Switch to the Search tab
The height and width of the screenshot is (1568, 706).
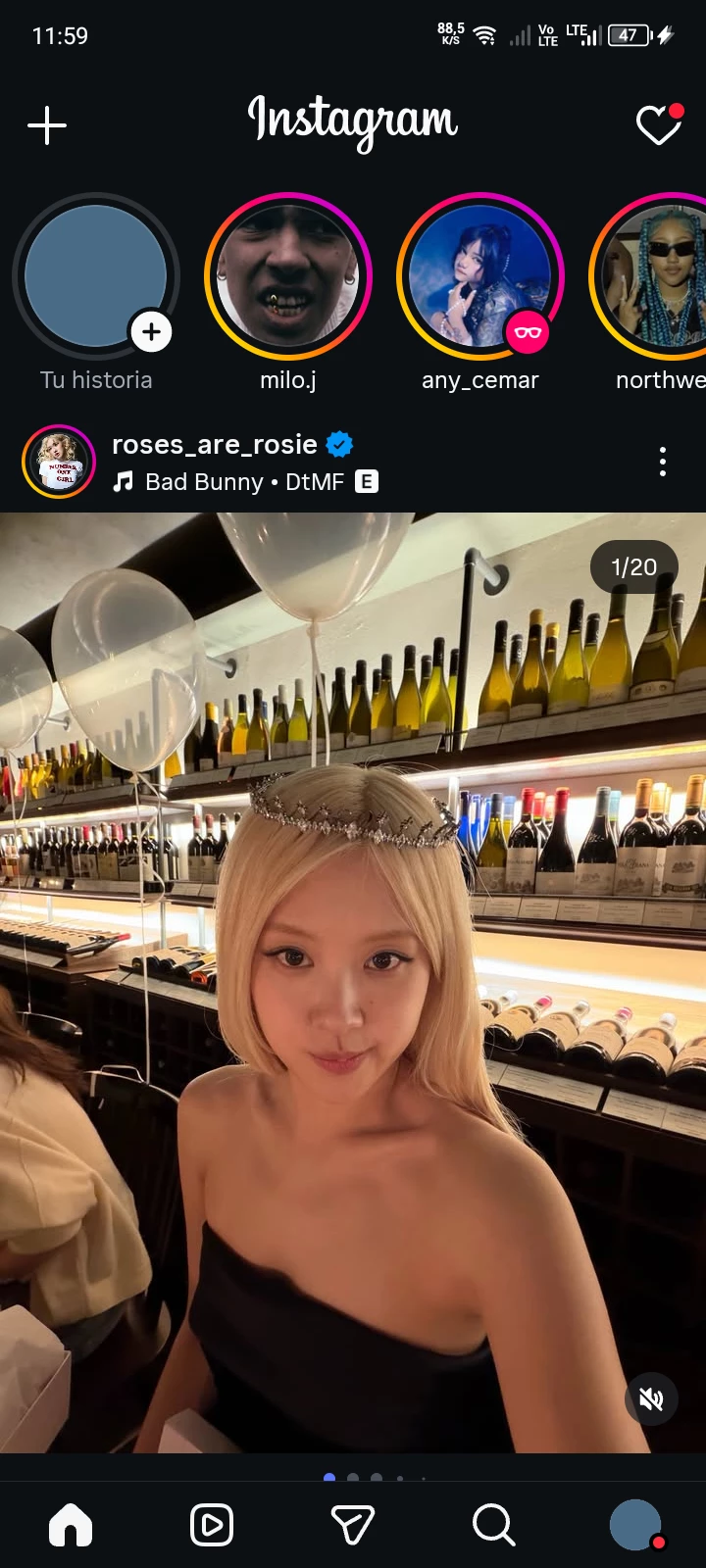[493, 1525]
